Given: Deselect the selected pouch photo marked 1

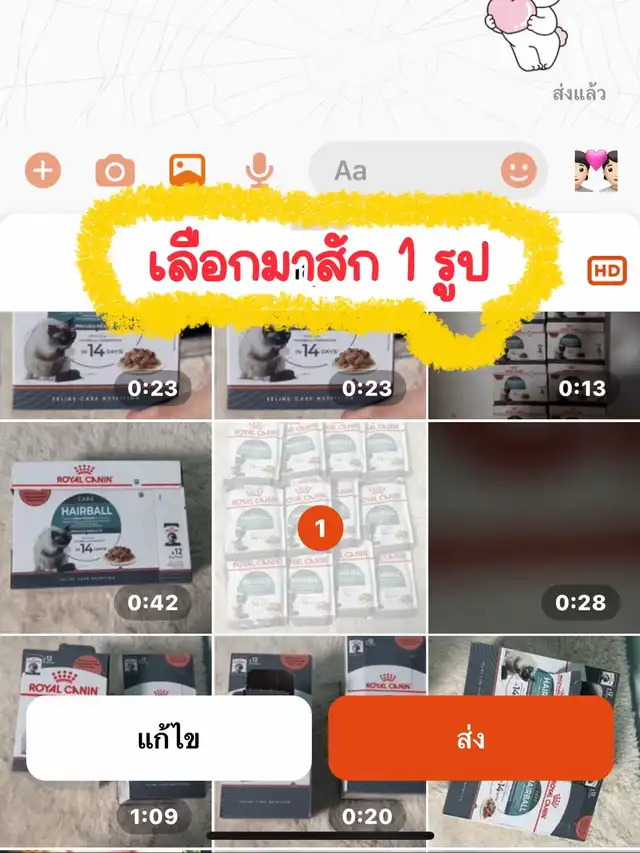Looking at the screenshot, I should (320, 527).
